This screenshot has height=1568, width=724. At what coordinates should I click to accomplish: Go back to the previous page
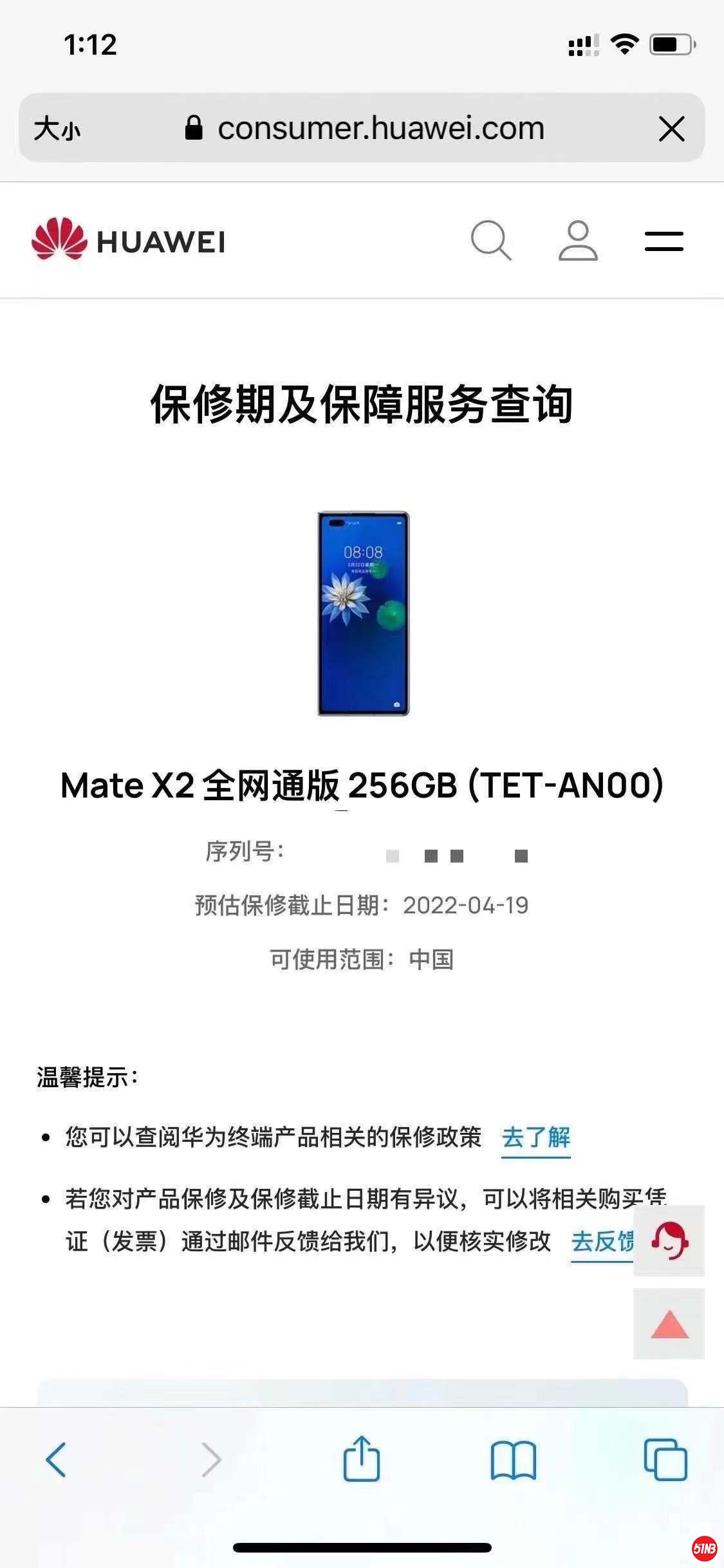[56, 1459]
